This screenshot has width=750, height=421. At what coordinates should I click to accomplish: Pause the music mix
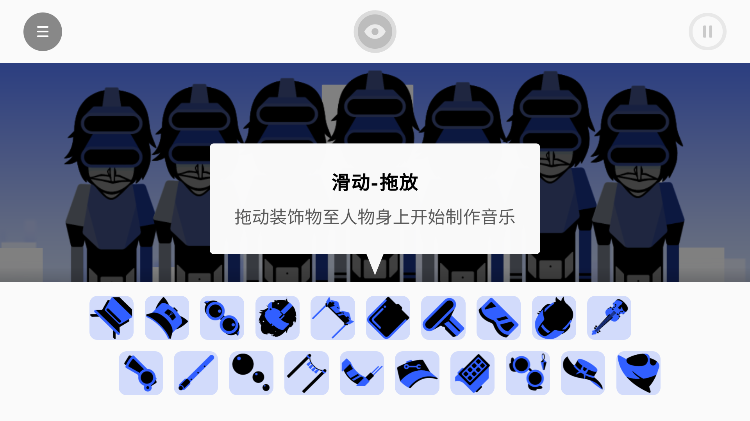tap(707, 31)
